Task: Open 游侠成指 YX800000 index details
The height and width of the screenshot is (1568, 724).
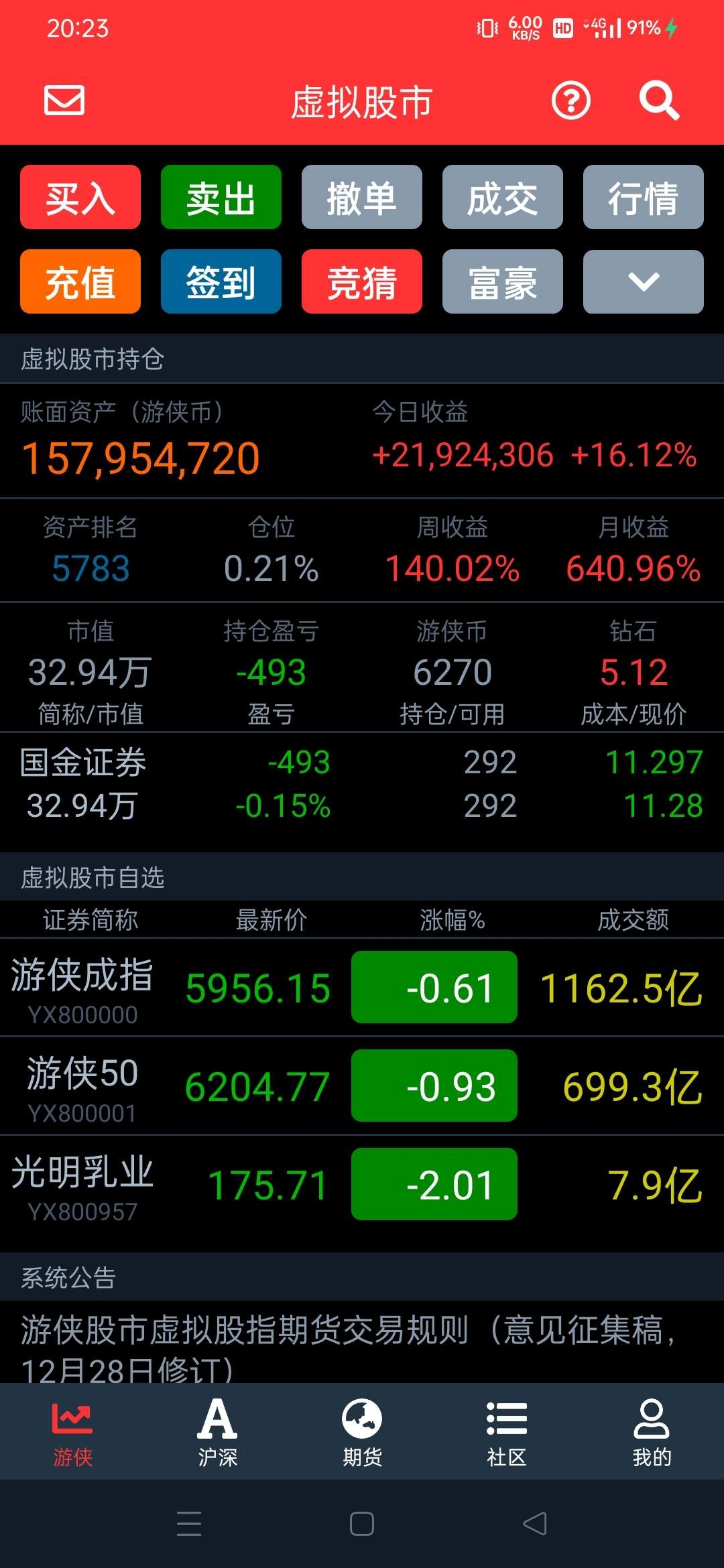Action: point(362,988)
